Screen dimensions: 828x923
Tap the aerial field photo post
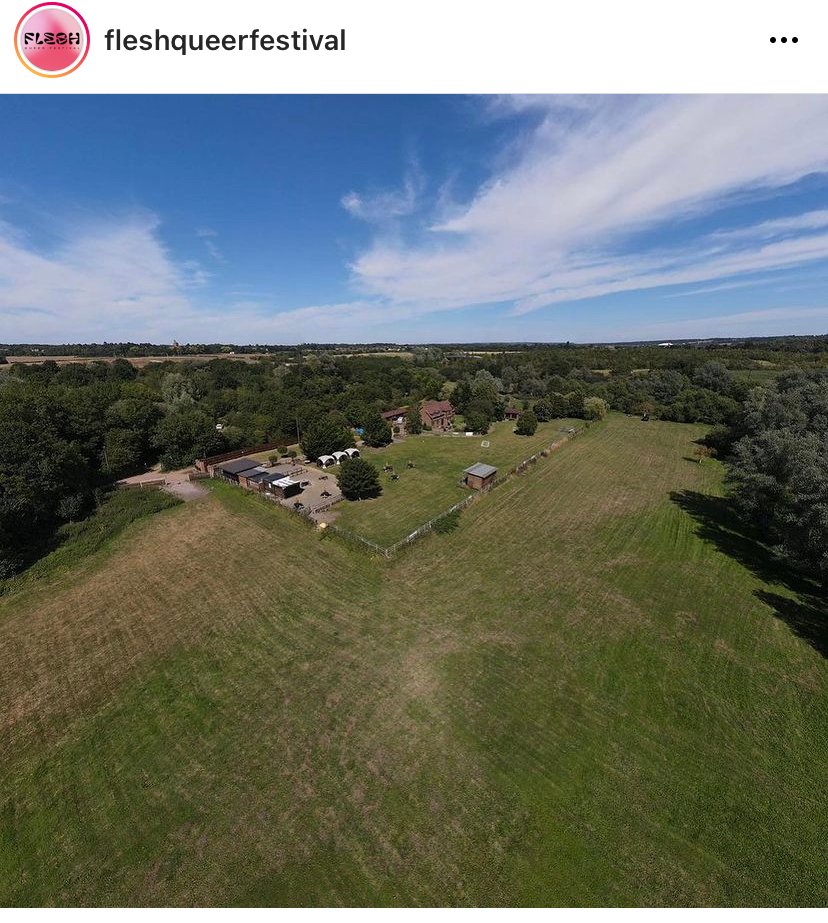point(414,500)
